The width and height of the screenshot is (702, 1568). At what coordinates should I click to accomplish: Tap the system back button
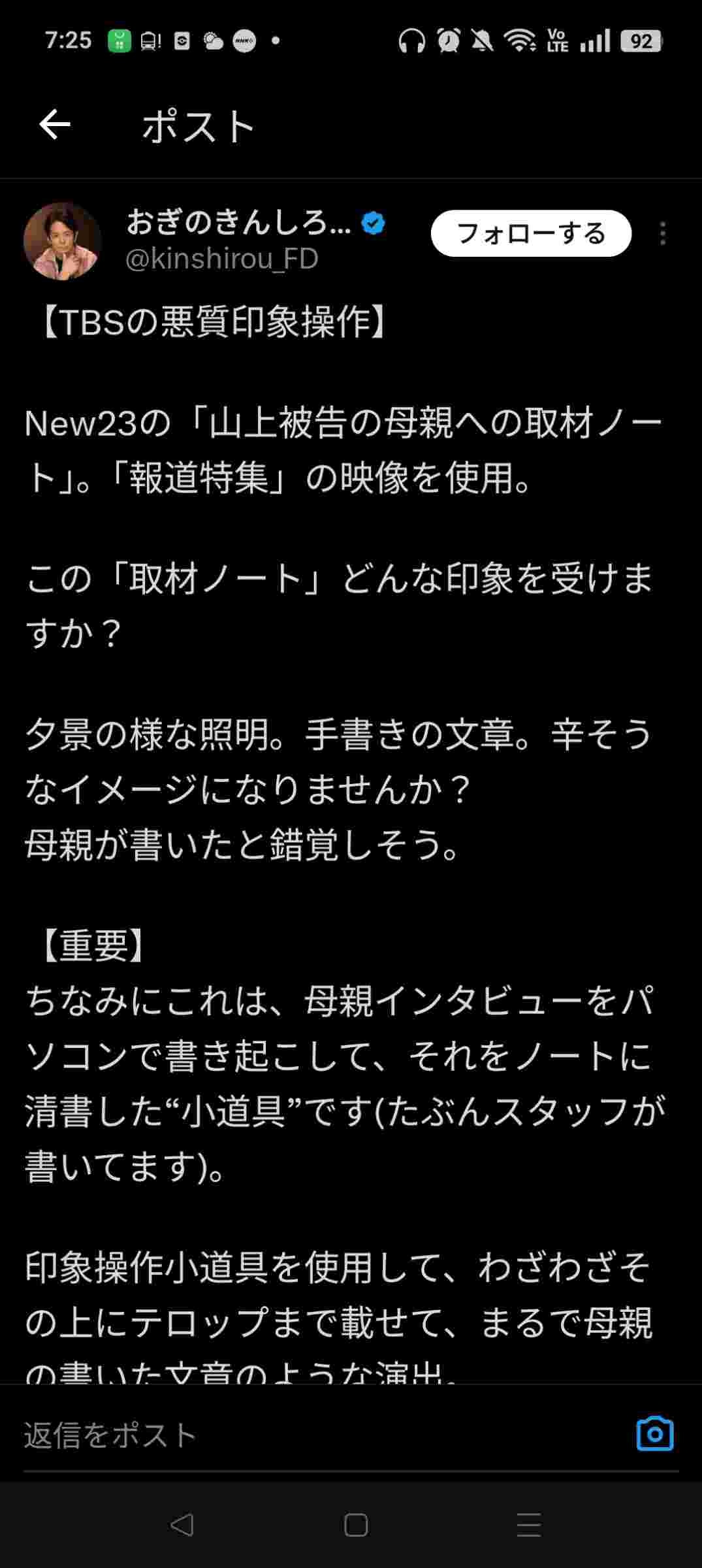pyautogui.click(x=181, y=1526)
